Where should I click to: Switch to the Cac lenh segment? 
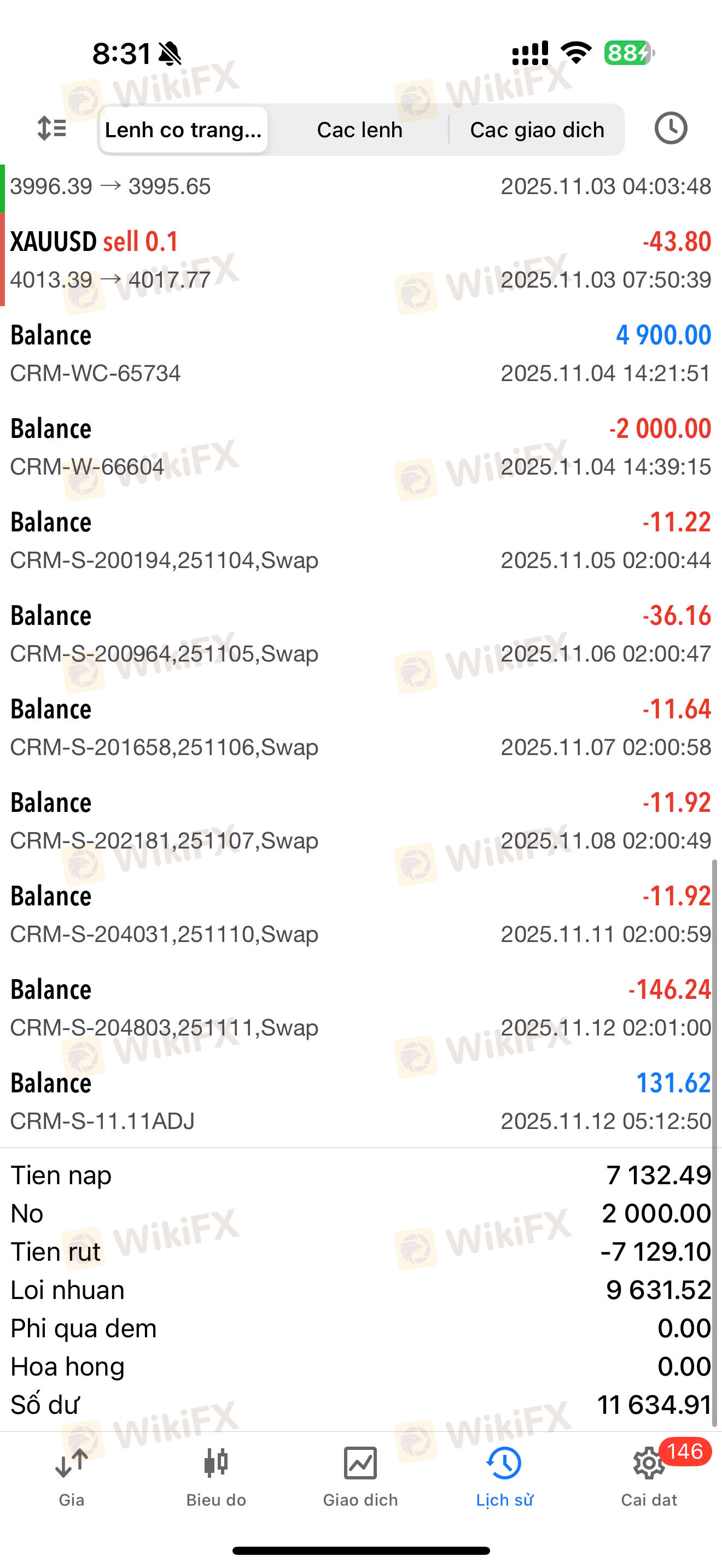tap(360, 130)
